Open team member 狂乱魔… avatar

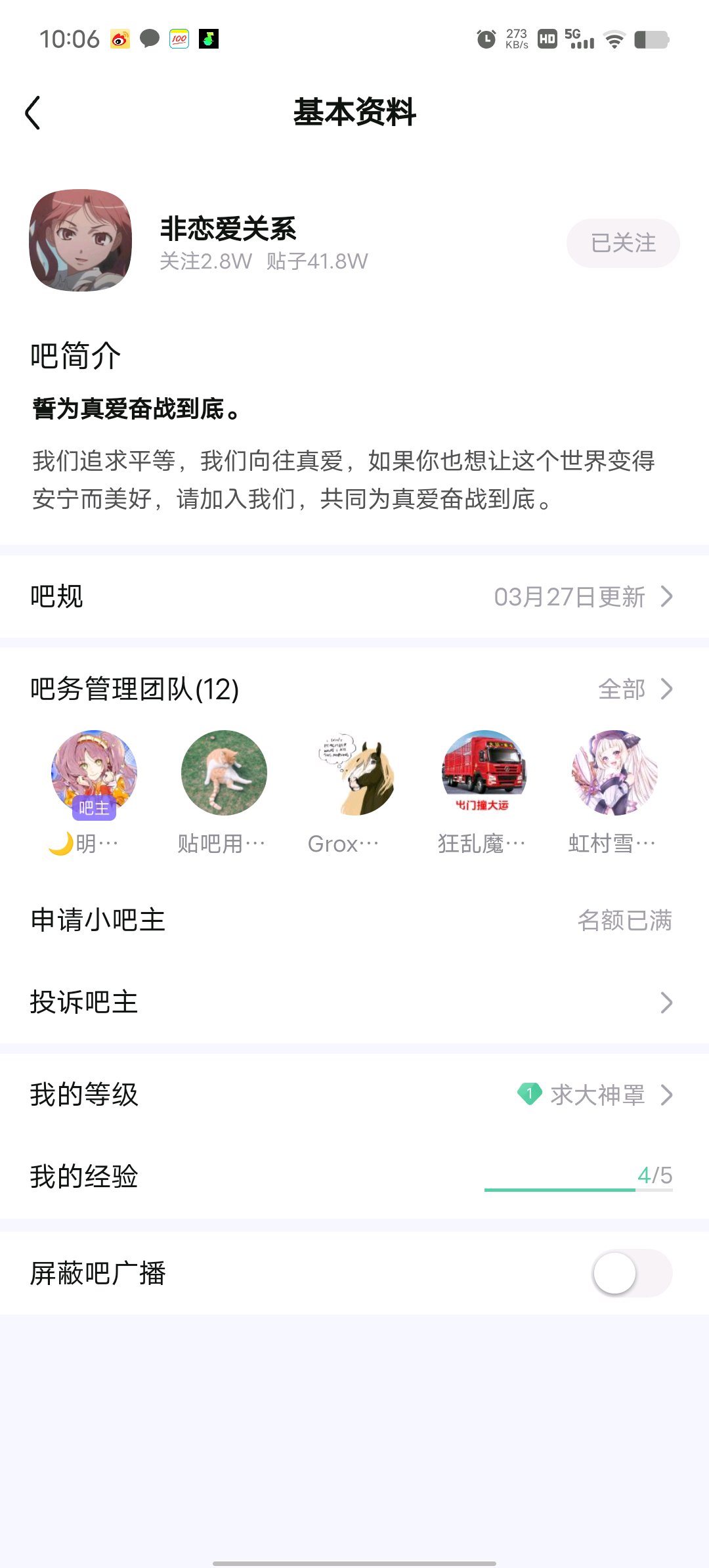click(x=484, y=773)
